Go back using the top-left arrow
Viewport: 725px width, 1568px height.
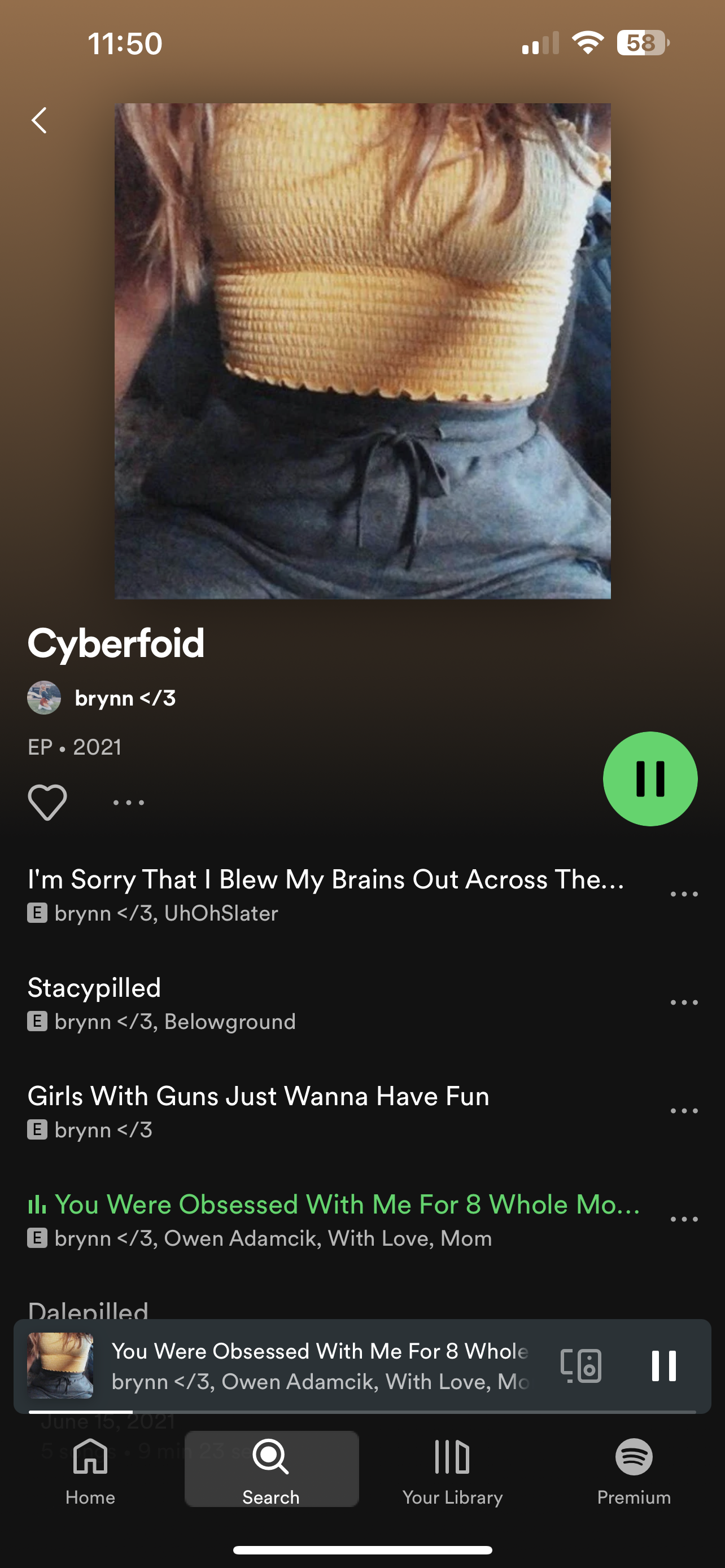tap(39, 121)
